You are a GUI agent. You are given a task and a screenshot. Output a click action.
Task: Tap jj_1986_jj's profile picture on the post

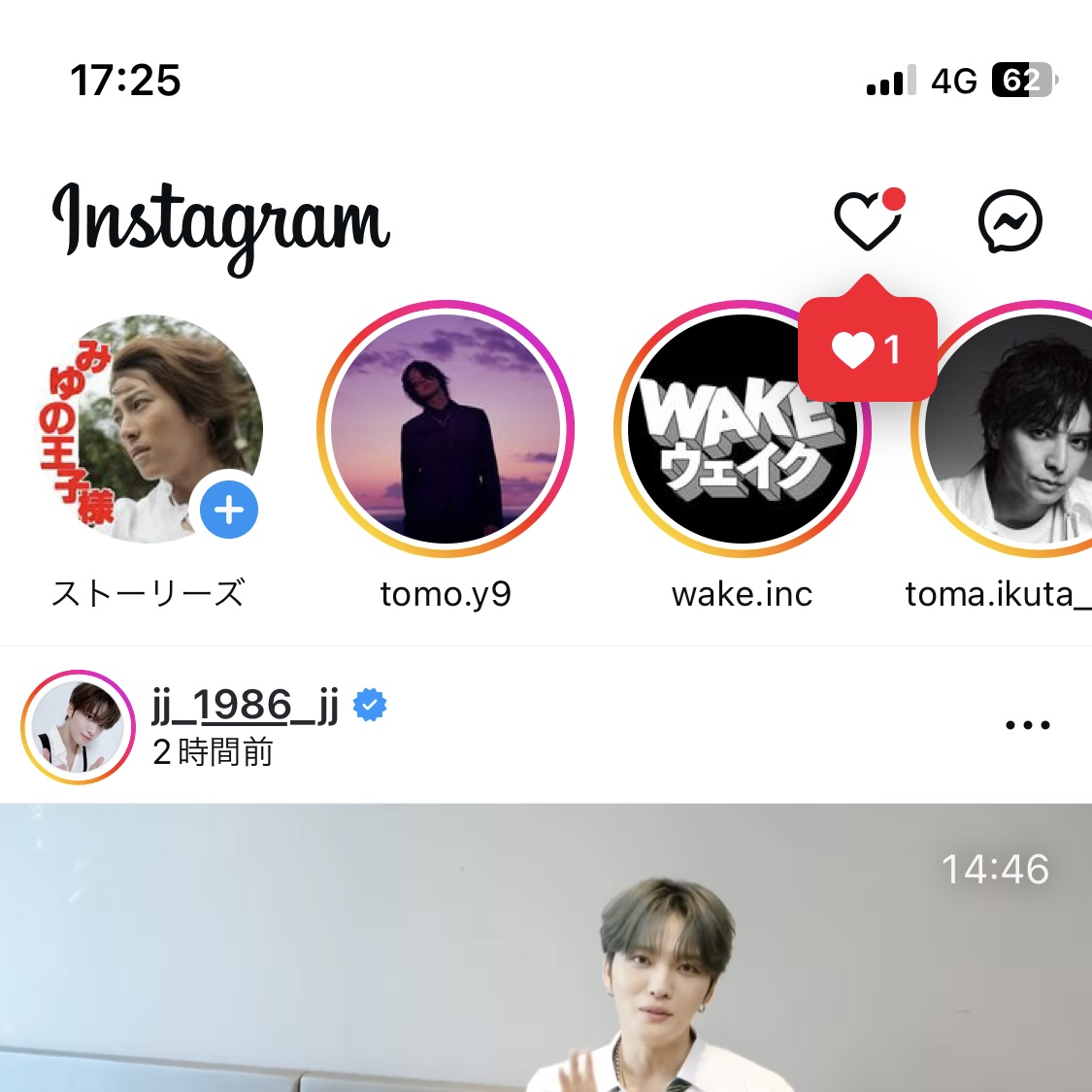78,726
